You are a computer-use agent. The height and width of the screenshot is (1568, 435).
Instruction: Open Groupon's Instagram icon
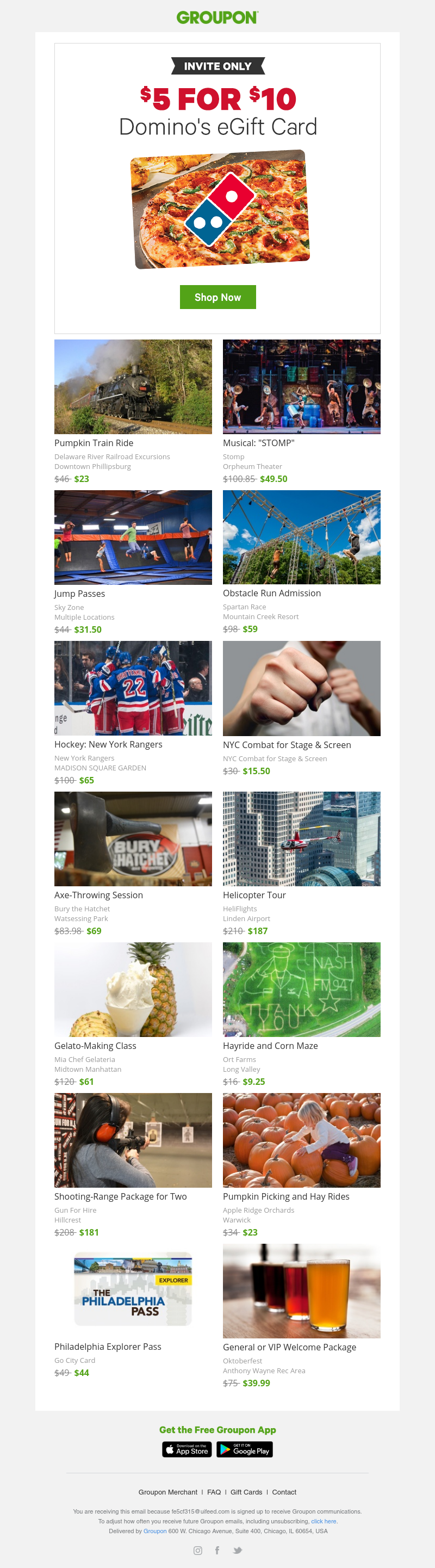point(198,1551)
